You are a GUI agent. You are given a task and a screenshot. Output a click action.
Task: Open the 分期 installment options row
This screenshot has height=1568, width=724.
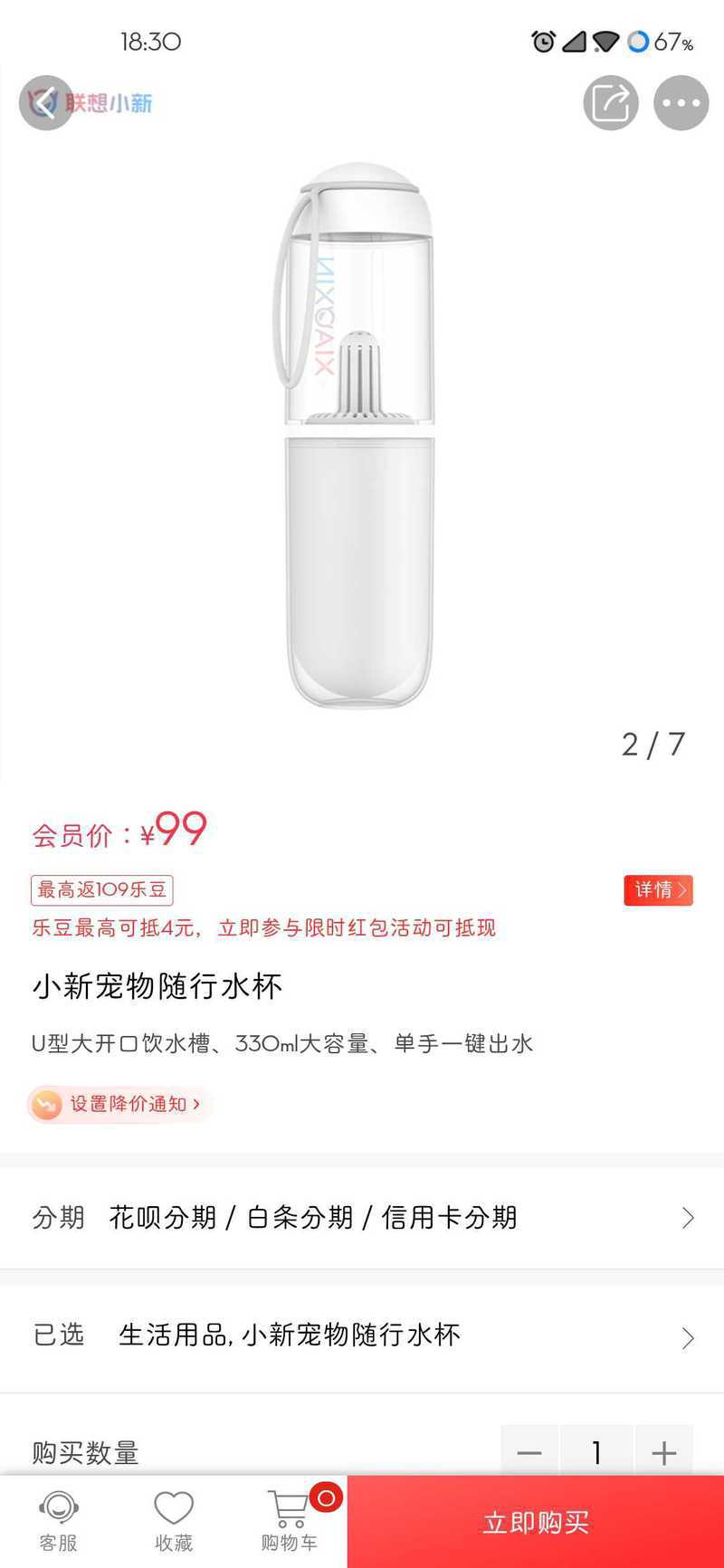point(362,1217)
